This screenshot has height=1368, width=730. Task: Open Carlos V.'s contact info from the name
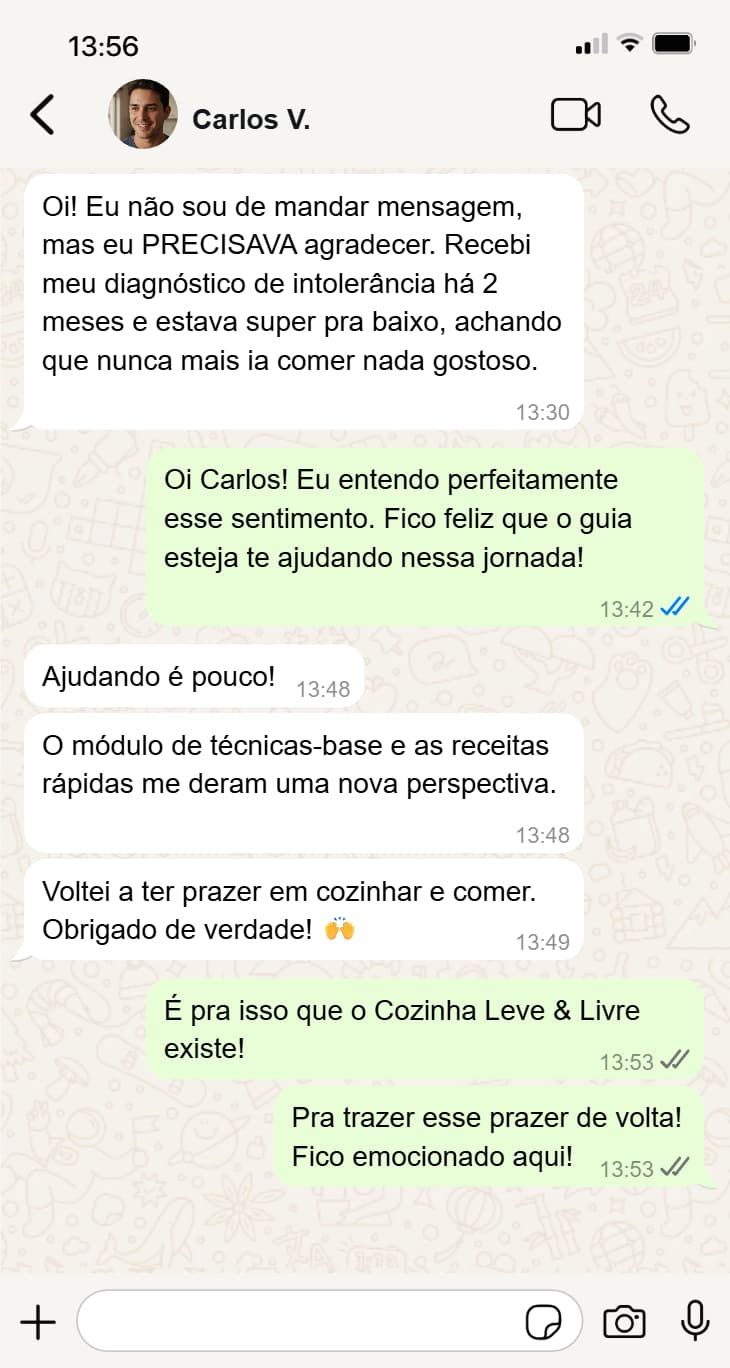pos(251,119)
